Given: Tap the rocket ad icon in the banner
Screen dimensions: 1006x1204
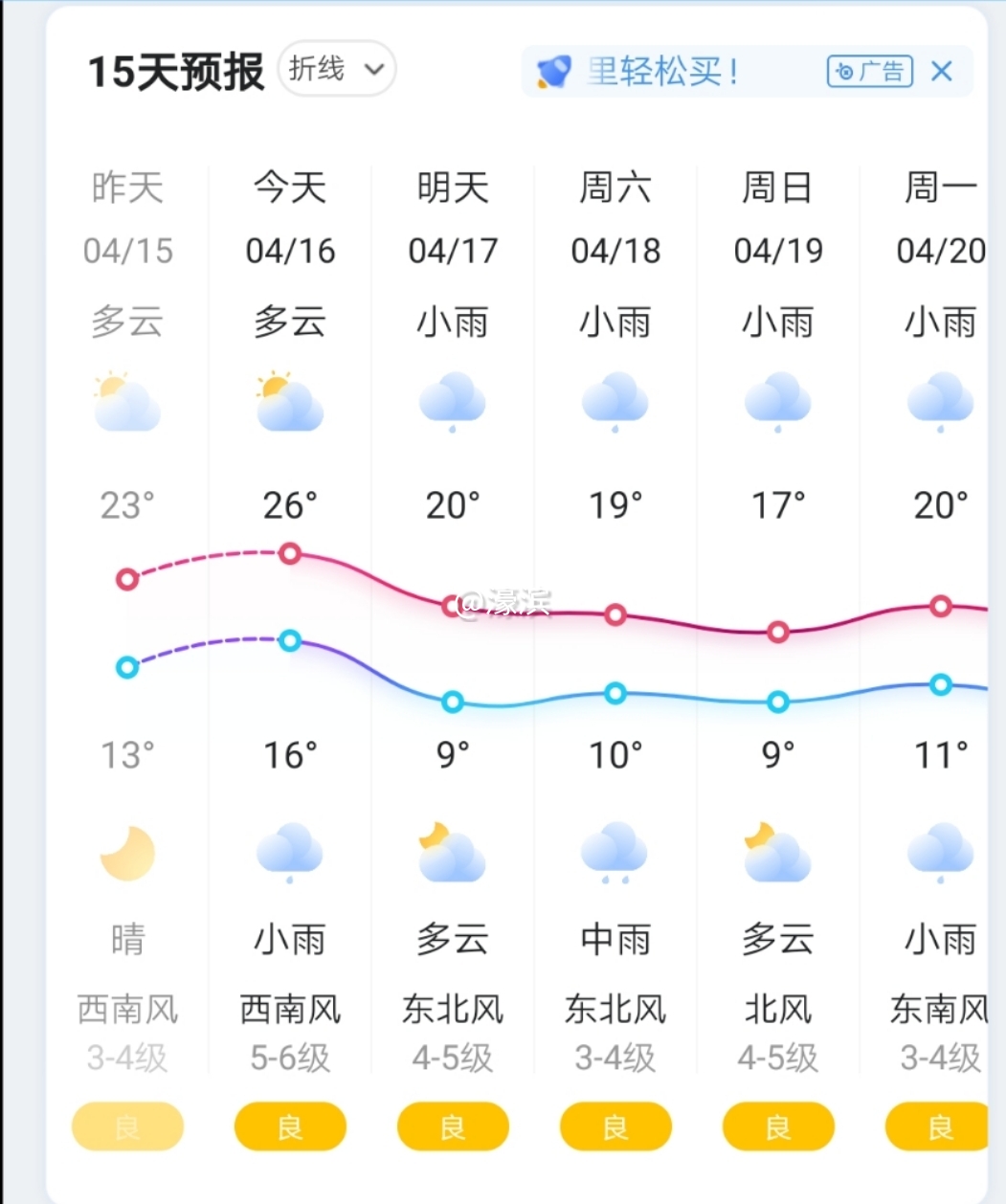Looking at the screenshot, I should coord(555,71).
